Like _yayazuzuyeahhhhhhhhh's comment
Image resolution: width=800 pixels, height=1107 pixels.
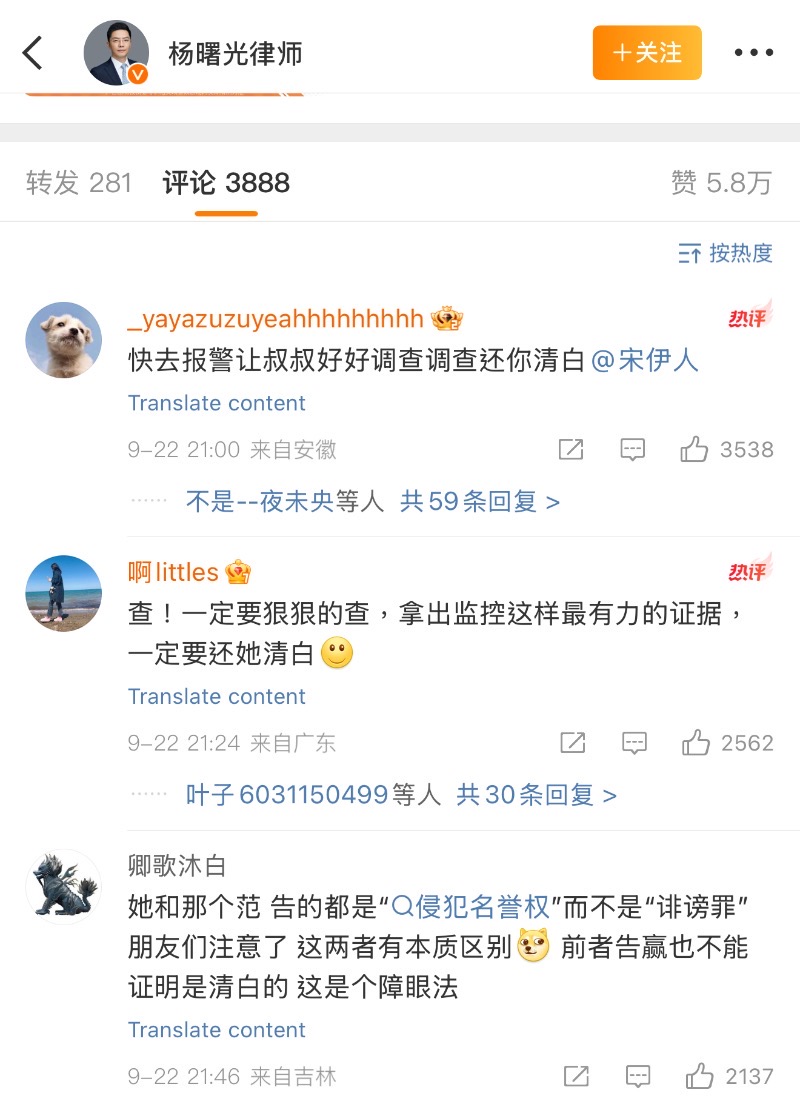[694, 450]
